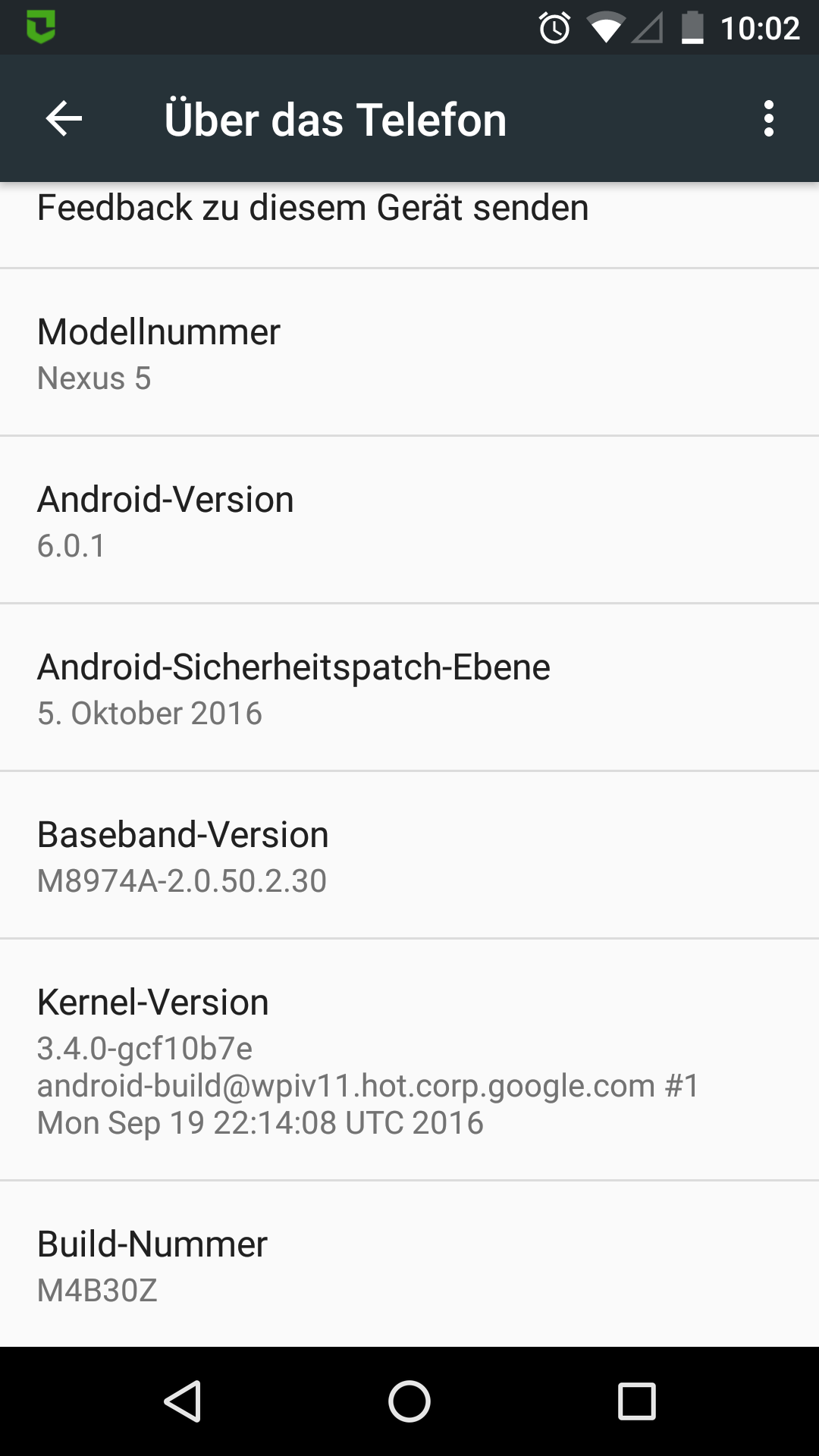Select the Android-Sicherheitspatch-Ebene row

(409, 689)
